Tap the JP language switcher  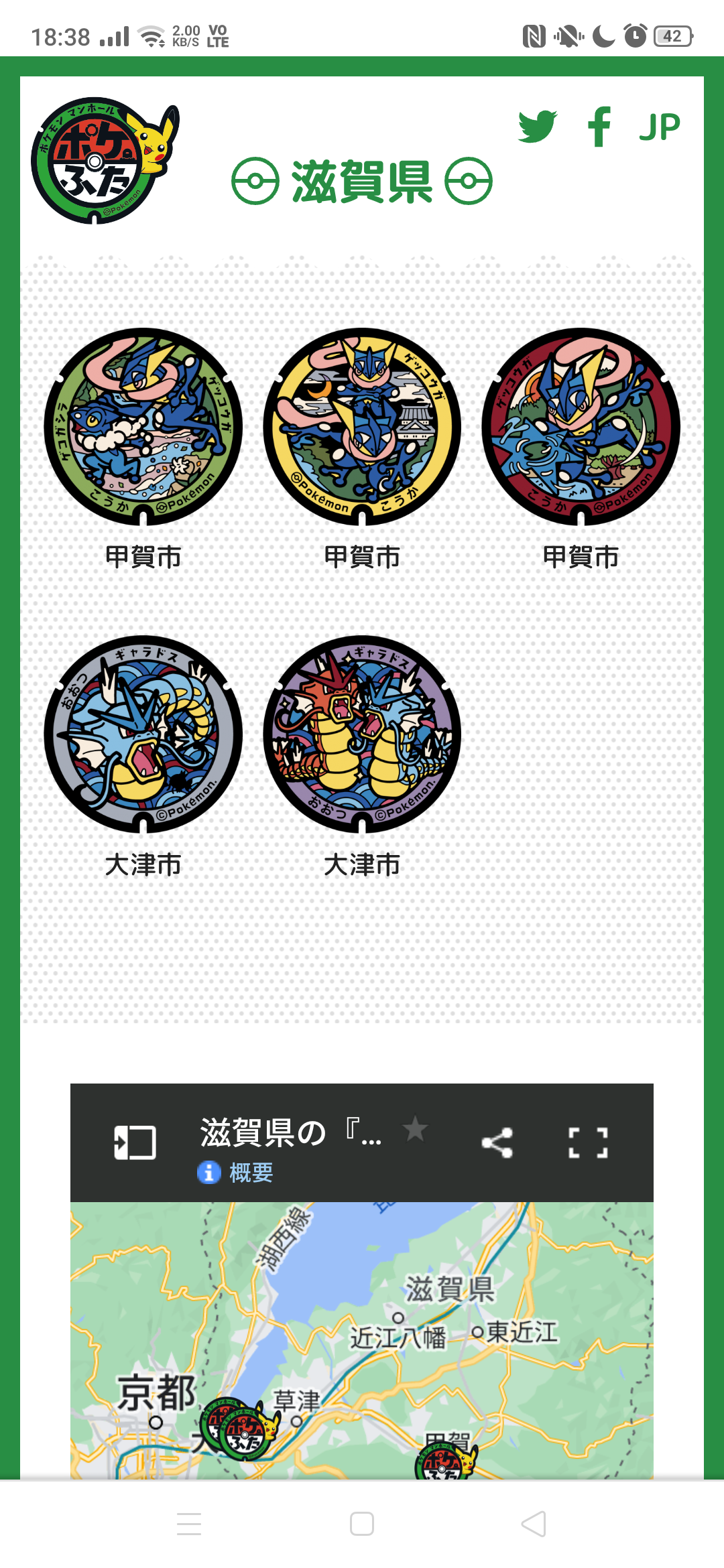[x=660, y=127]
